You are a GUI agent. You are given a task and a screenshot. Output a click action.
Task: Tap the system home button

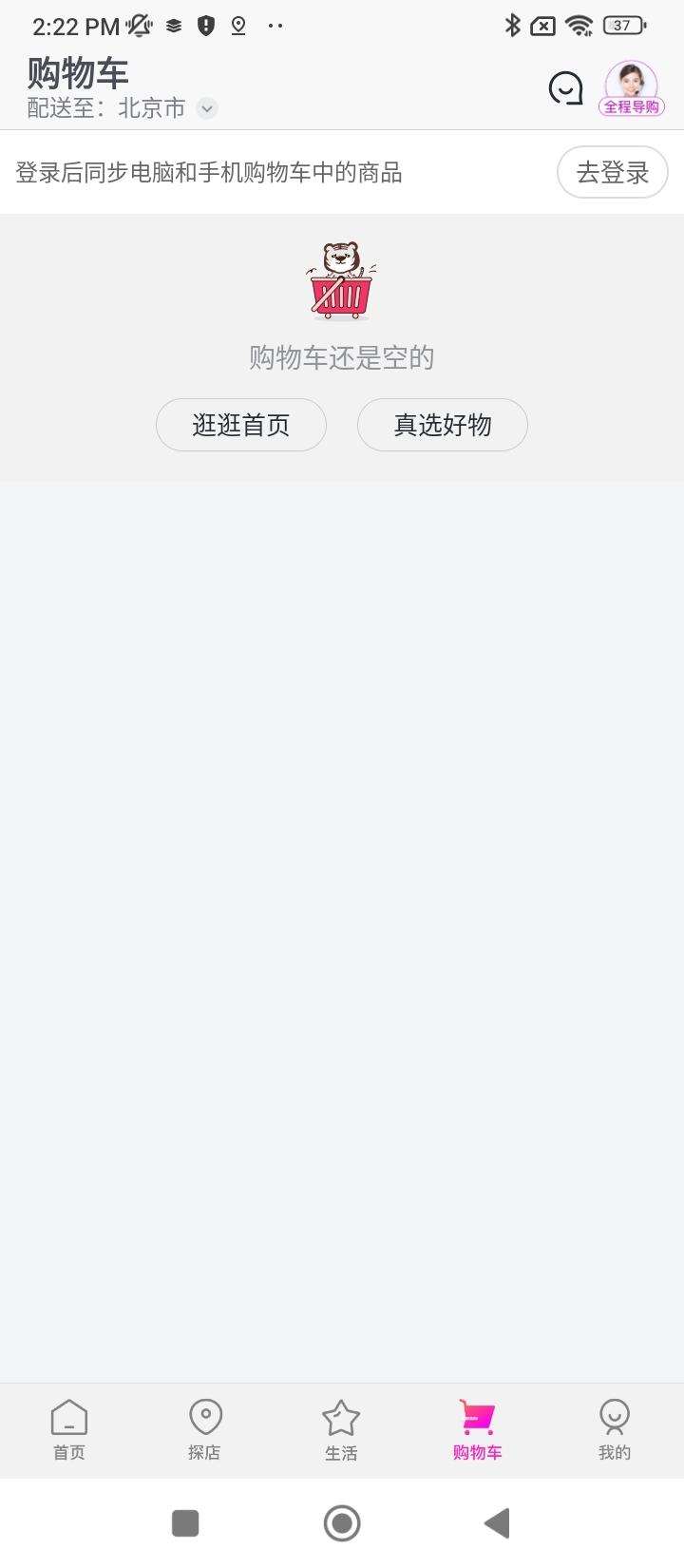pos(342,1523)
